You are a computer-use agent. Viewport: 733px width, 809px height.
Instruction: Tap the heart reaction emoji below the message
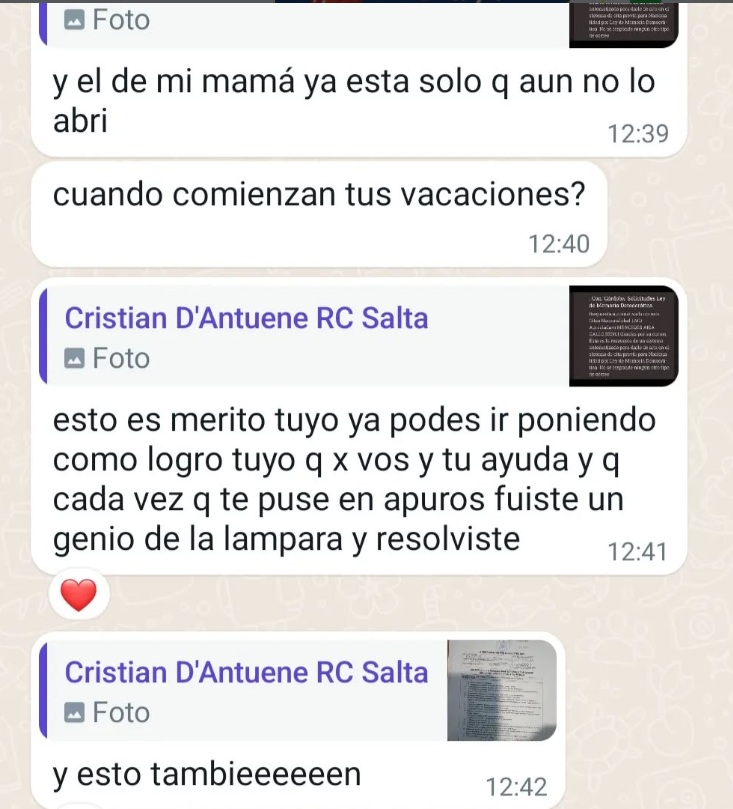click(x=78, y=592)
